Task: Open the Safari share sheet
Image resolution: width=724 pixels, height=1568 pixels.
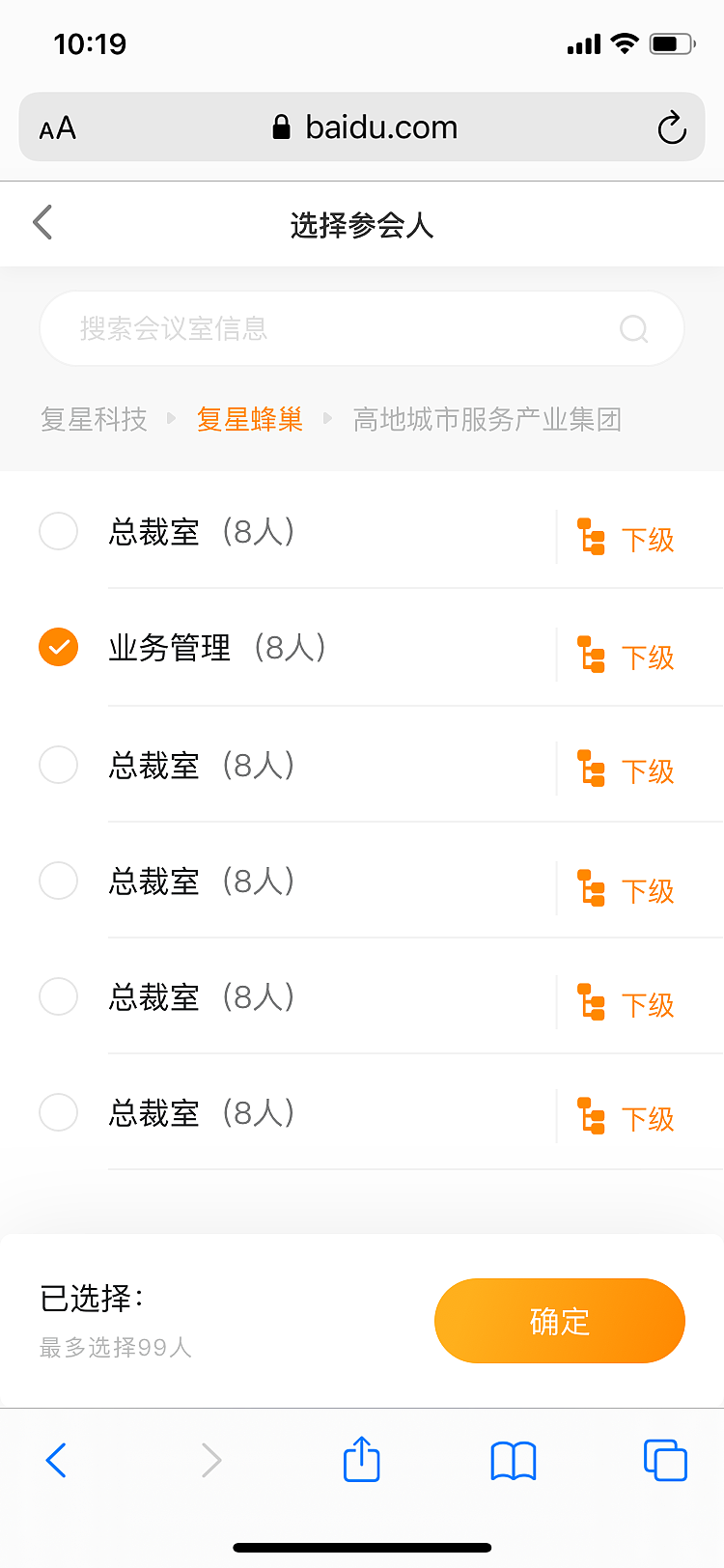Action: pos(362,1459)
